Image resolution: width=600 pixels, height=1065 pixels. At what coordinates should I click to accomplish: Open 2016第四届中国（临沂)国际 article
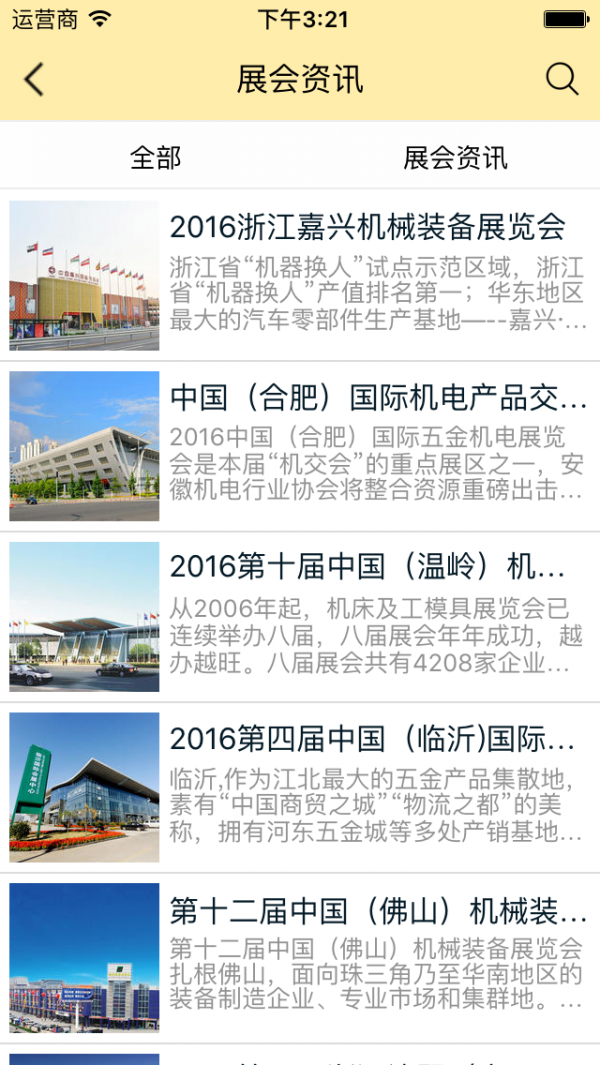300,787
